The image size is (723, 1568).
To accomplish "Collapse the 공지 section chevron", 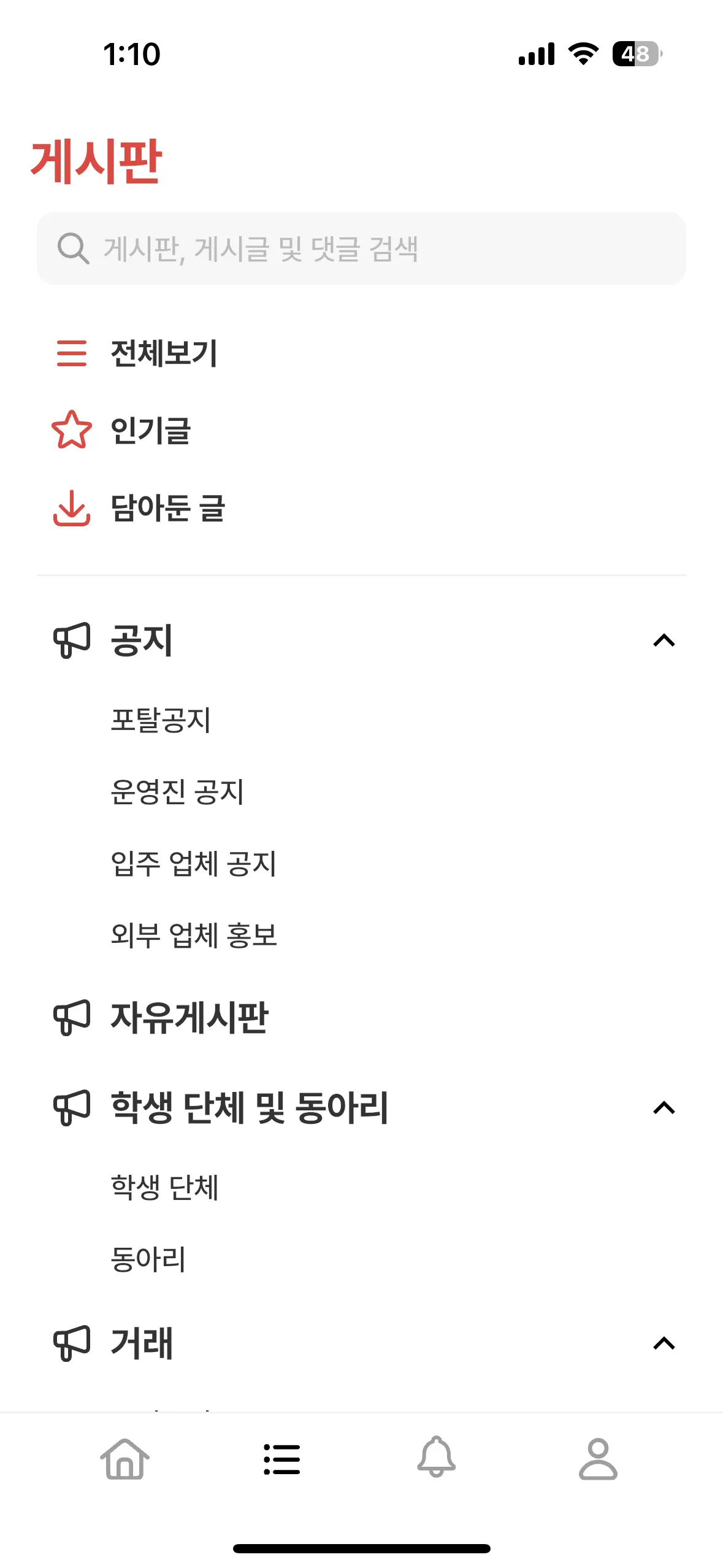I will point(664,640).
